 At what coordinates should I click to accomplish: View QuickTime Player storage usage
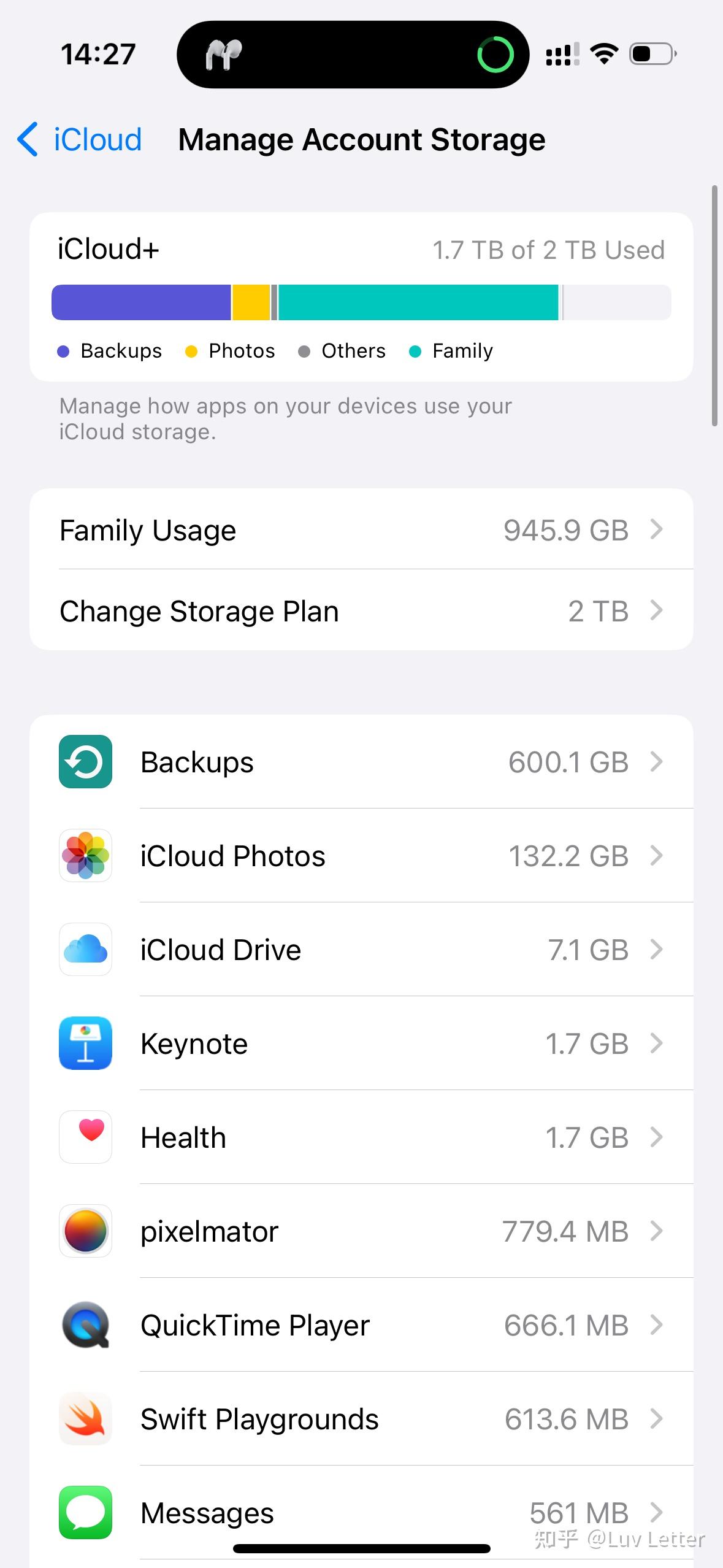pos(361,1325)
